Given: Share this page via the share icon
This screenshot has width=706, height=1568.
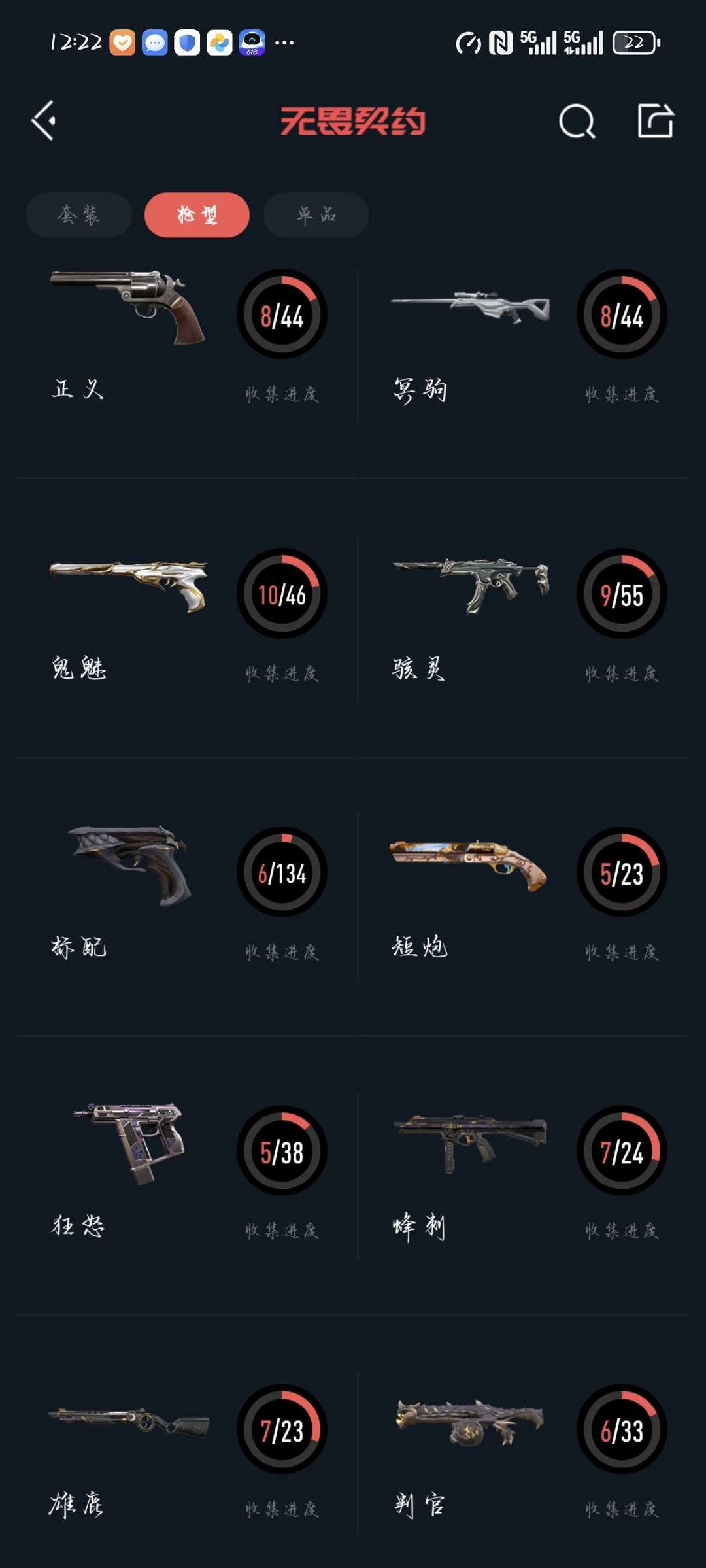Looking at the screenshot, I should [x=655, y=120].
